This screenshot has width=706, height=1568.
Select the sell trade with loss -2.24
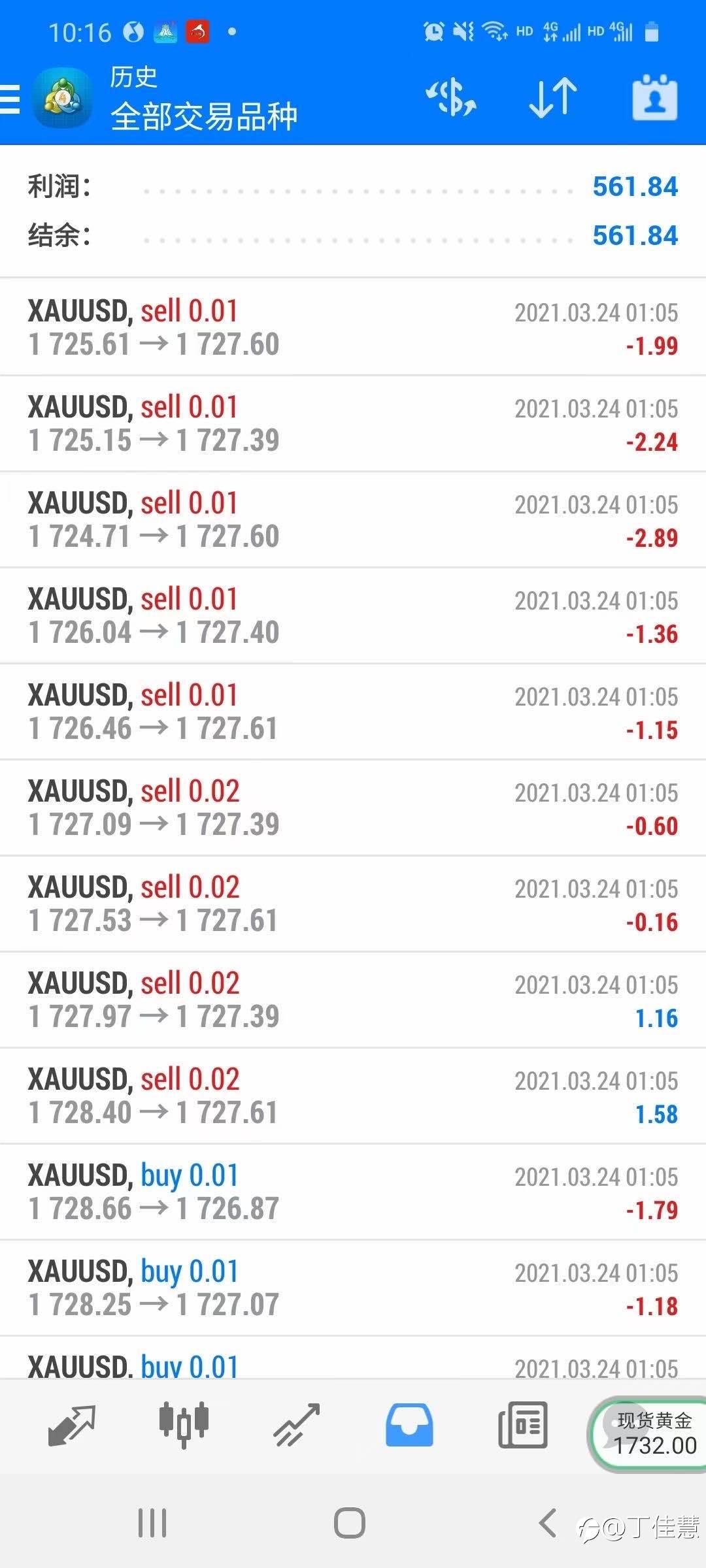(353, 423)
